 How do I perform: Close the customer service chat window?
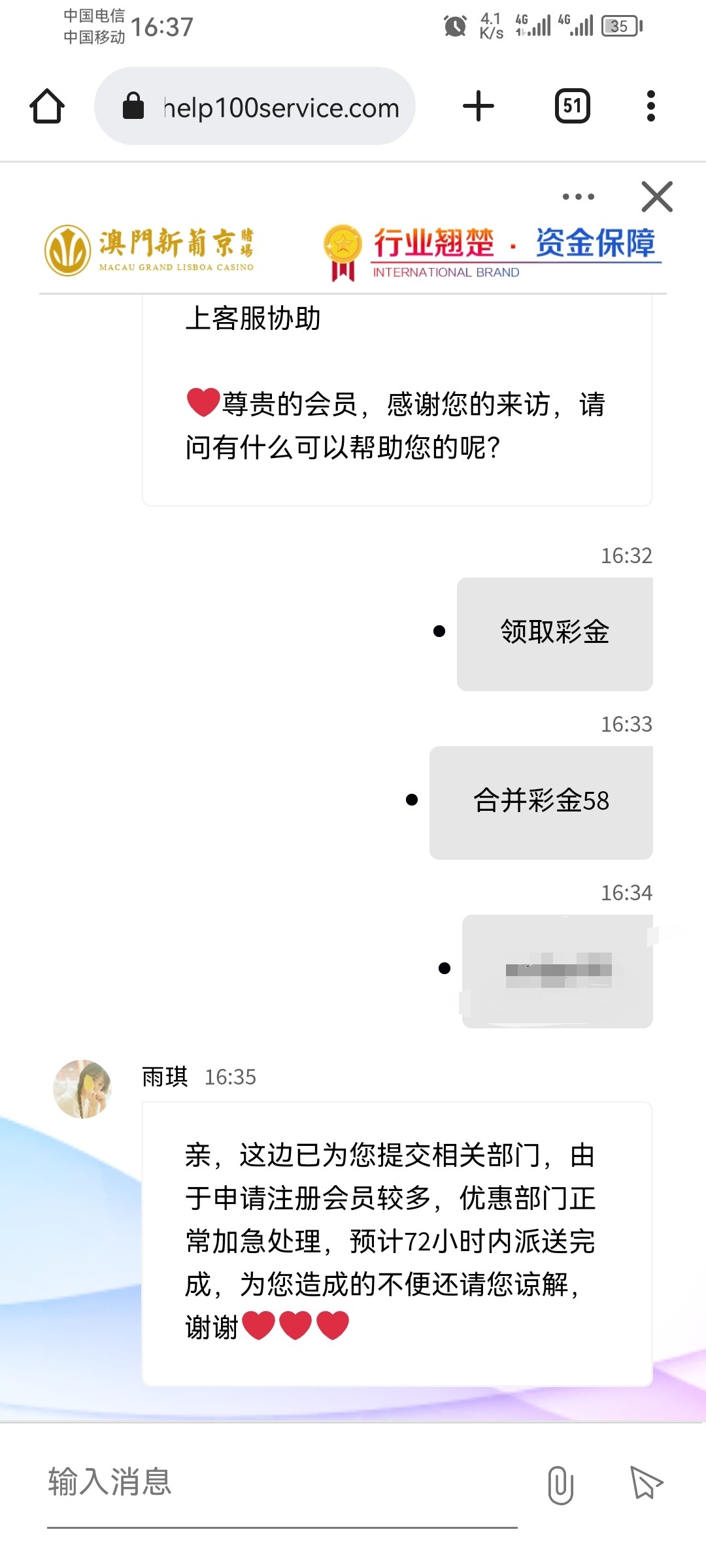[657, 197]
